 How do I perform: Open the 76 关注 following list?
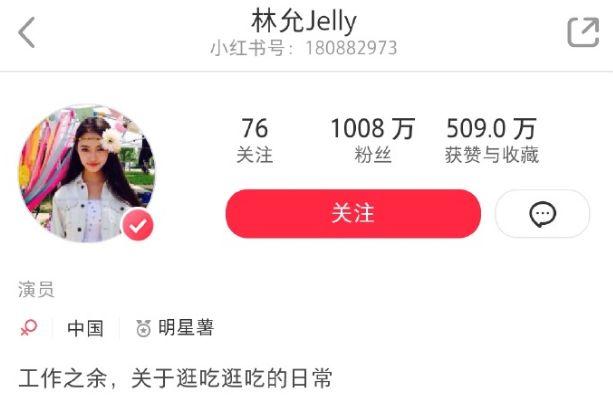pyautogui.click(x=254, y=141)
